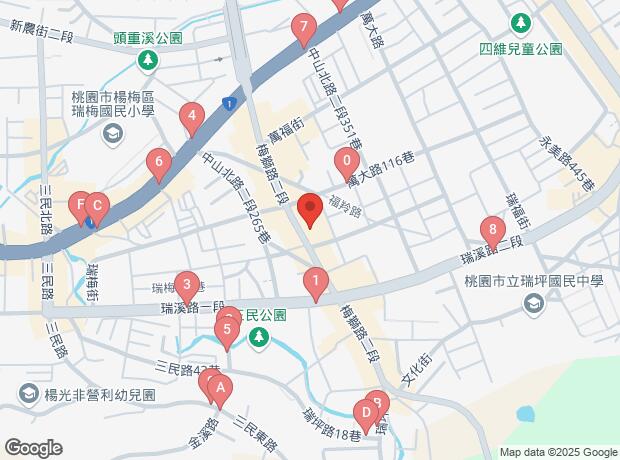Select map marker labeled C
This screenshot has height=460, width=620.
97,207
